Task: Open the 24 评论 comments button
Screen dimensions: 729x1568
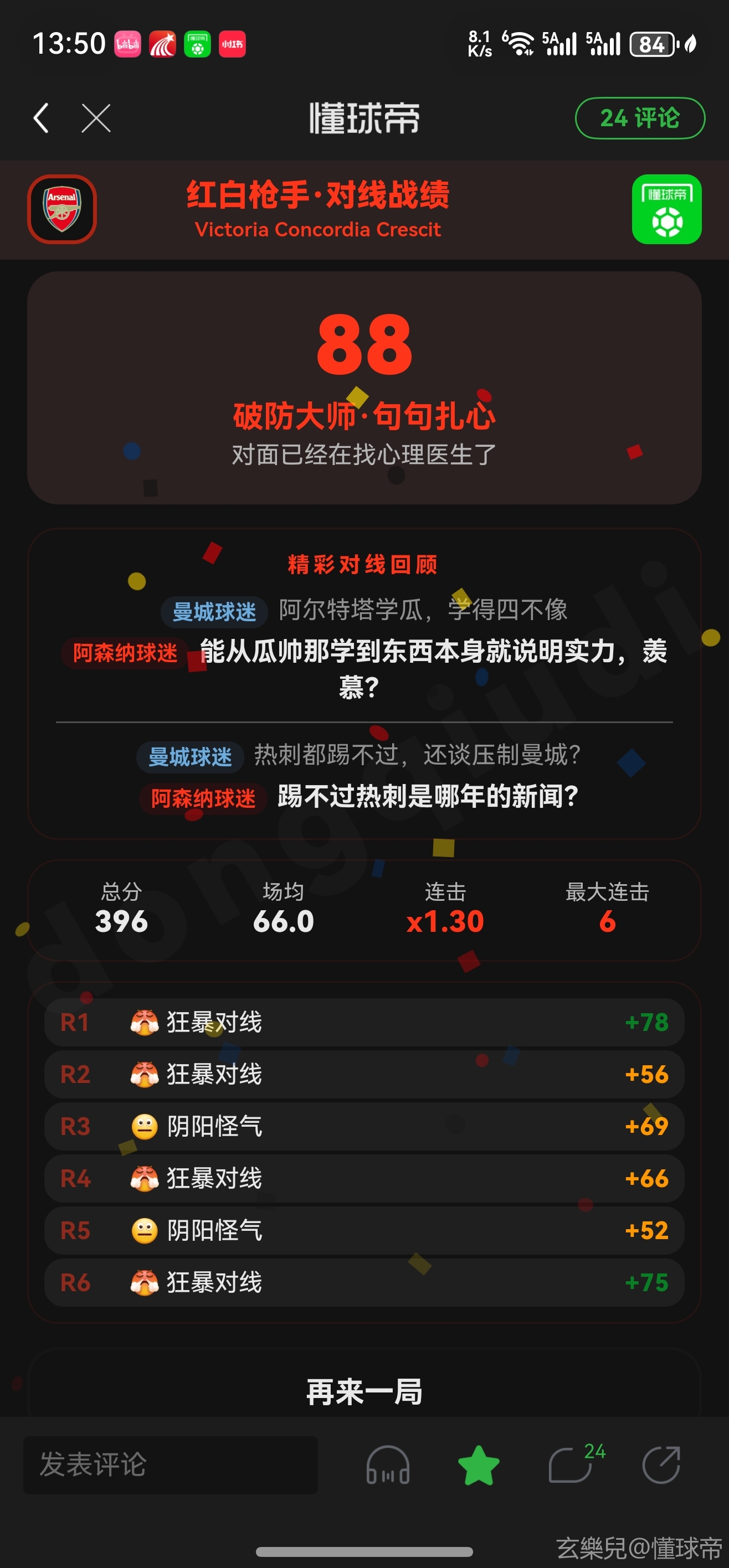Action: [x=639, y=118]
